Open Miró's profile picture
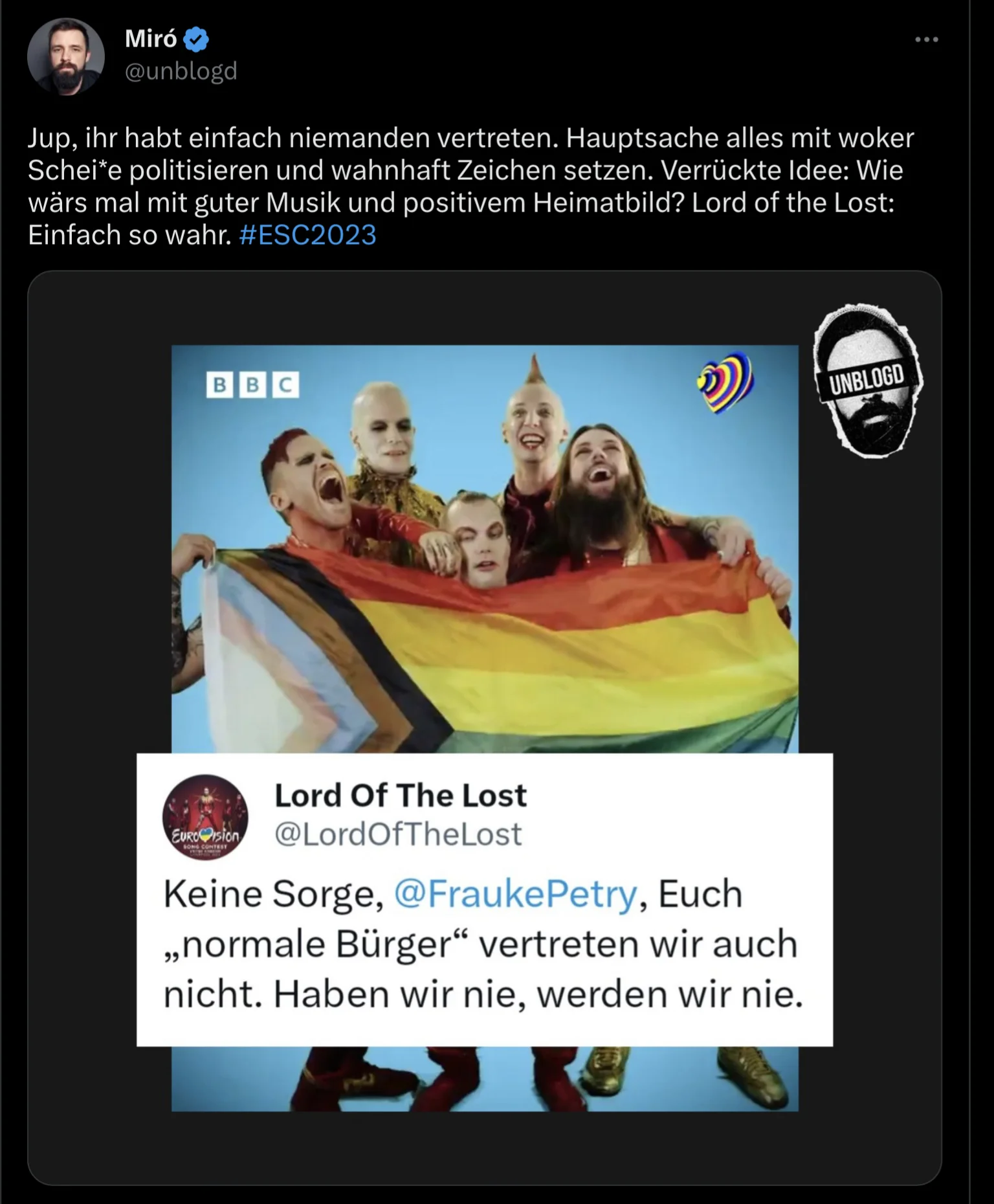This screenshot has width=994, height=1204. coord(65,56)
